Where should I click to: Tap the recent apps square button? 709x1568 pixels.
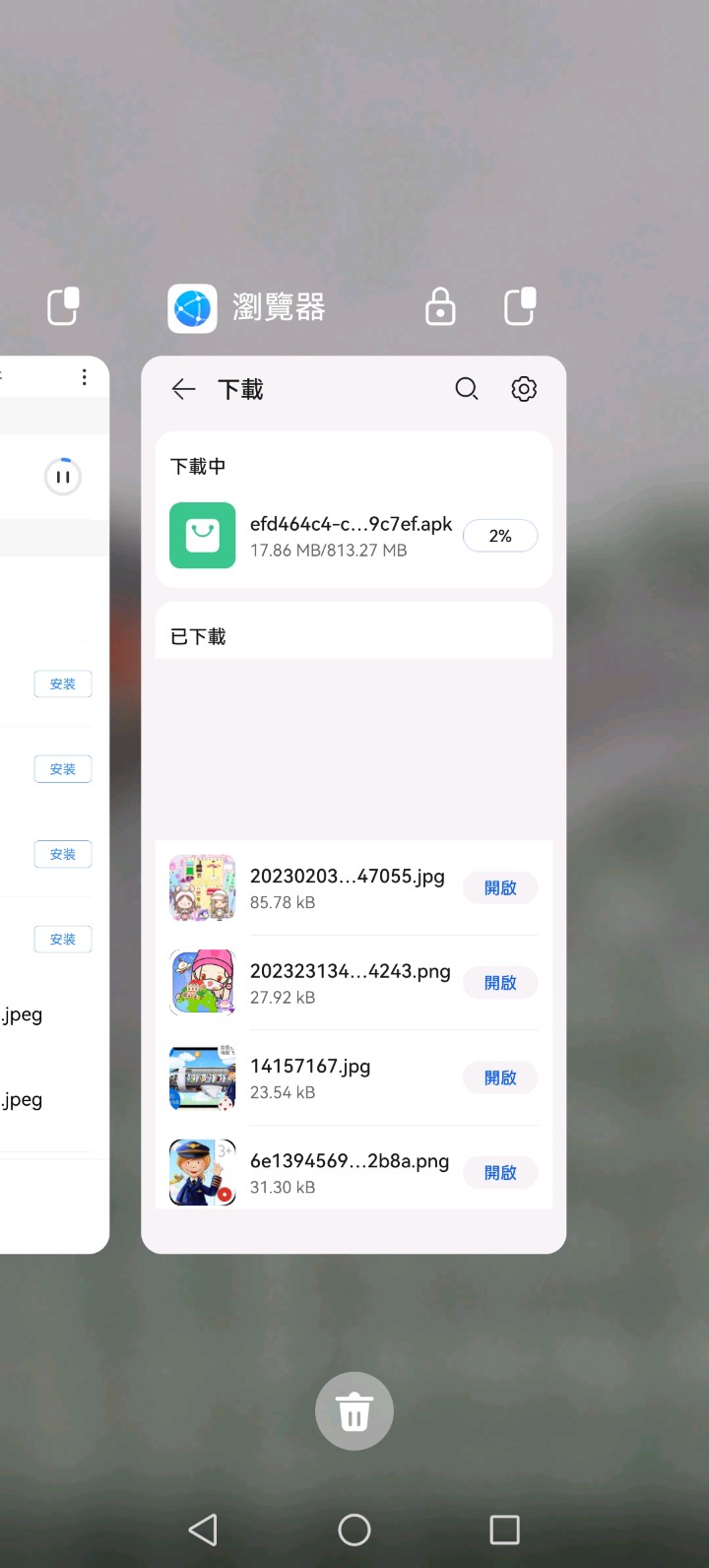[504, 1530]
